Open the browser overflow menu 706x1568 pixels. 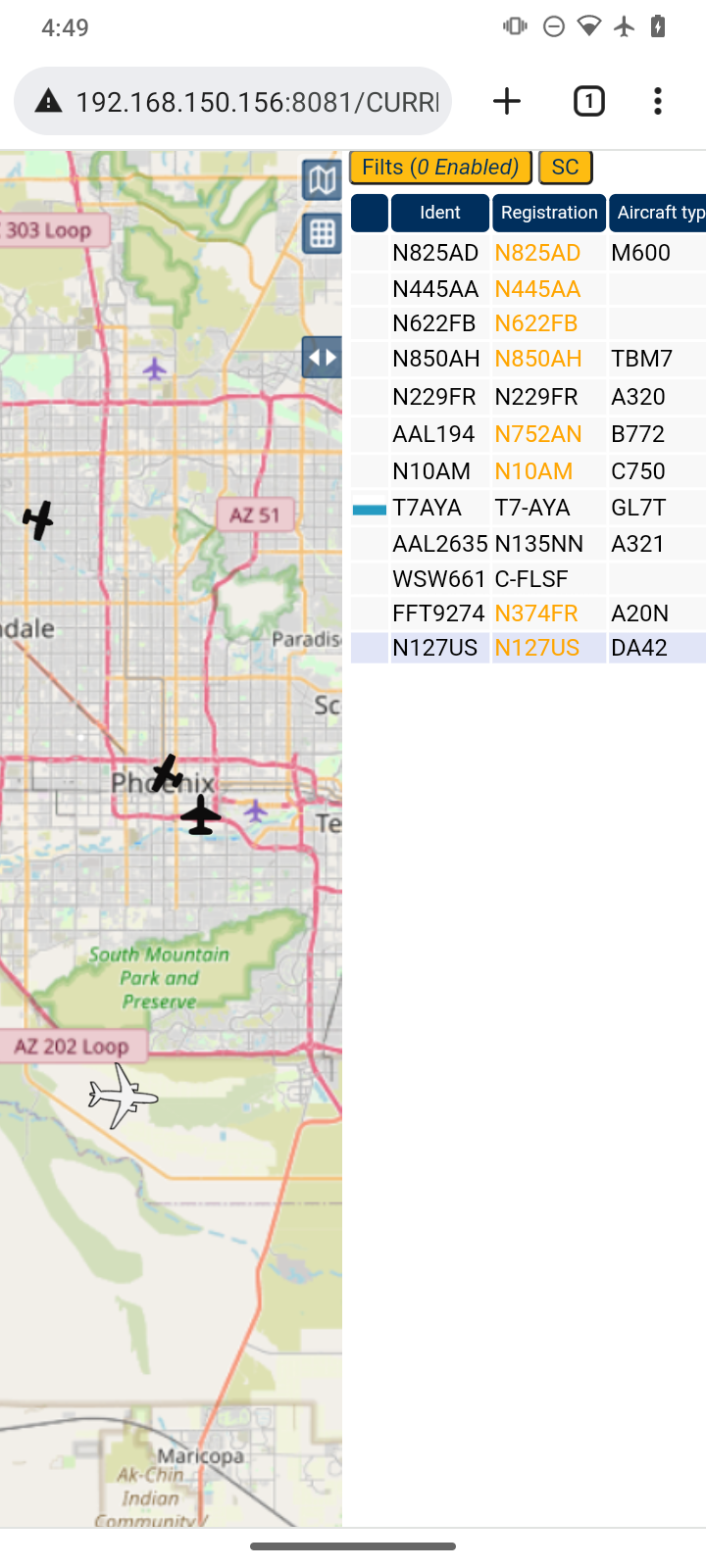click(x=657, y=101)
